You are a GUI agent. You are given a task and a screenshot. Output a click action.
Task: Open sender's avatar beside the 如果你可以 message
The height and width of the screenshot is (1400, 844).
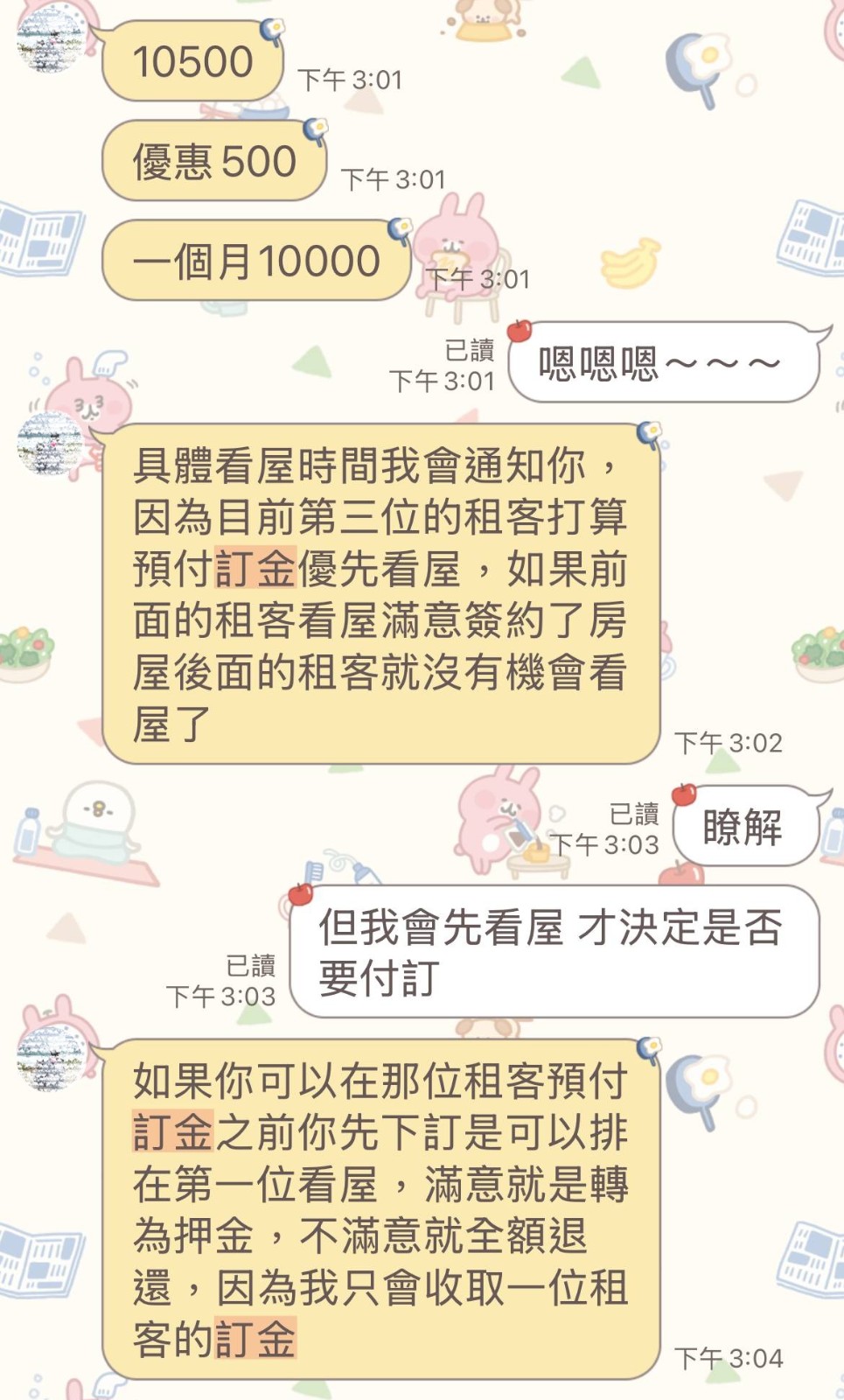(x=50, y=1058)
